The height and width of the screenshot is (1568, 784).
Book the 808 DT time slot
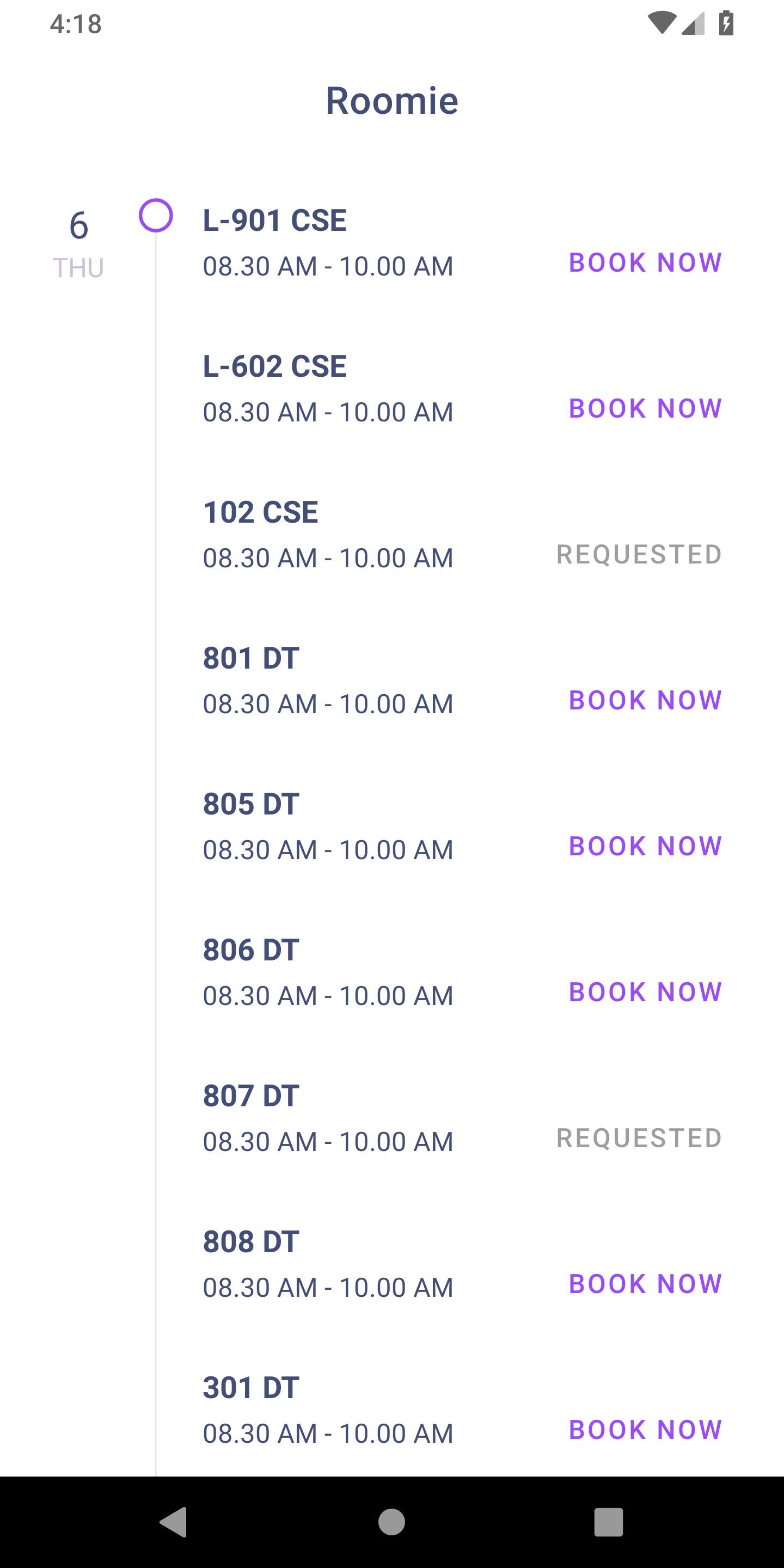[x=645, y=1284]
